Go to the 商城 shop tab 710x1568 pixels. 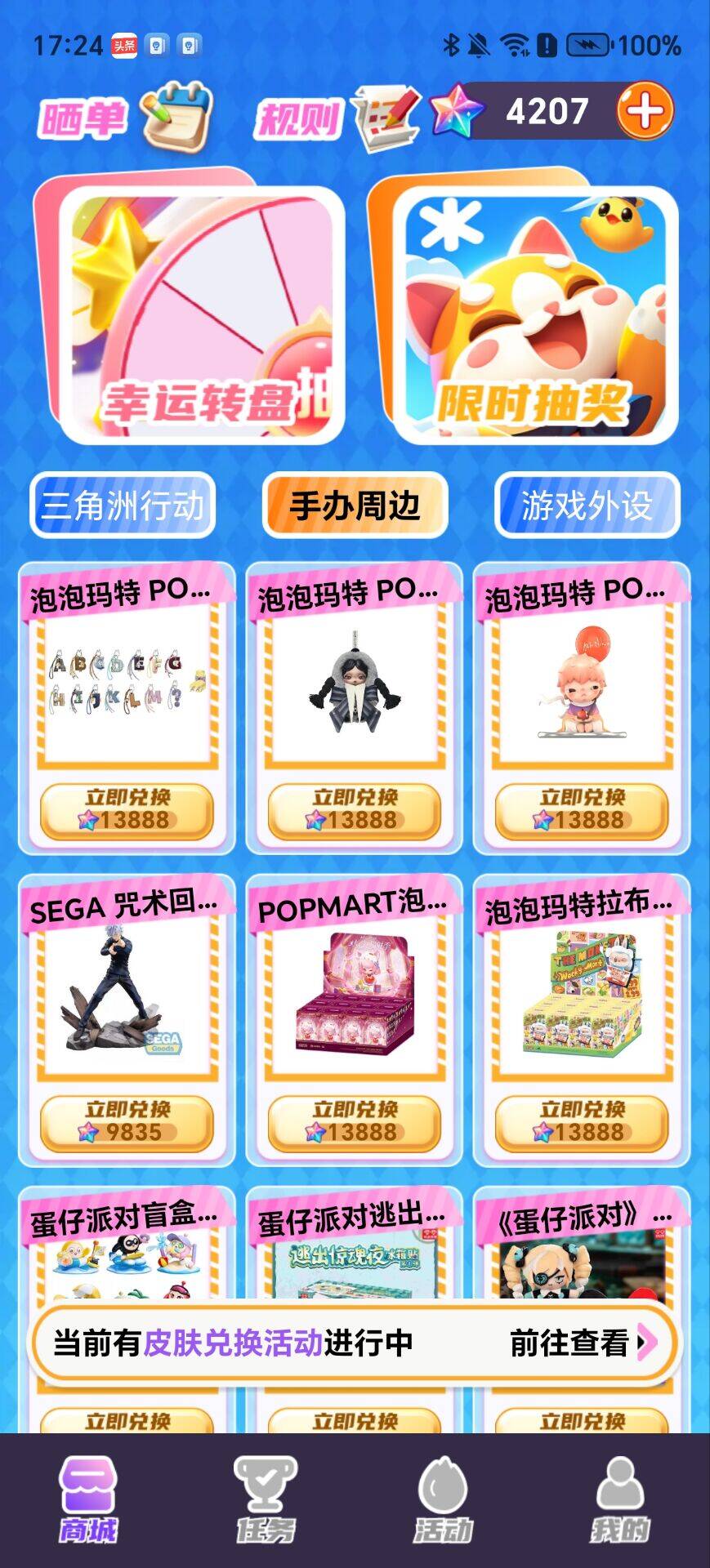88,1501
